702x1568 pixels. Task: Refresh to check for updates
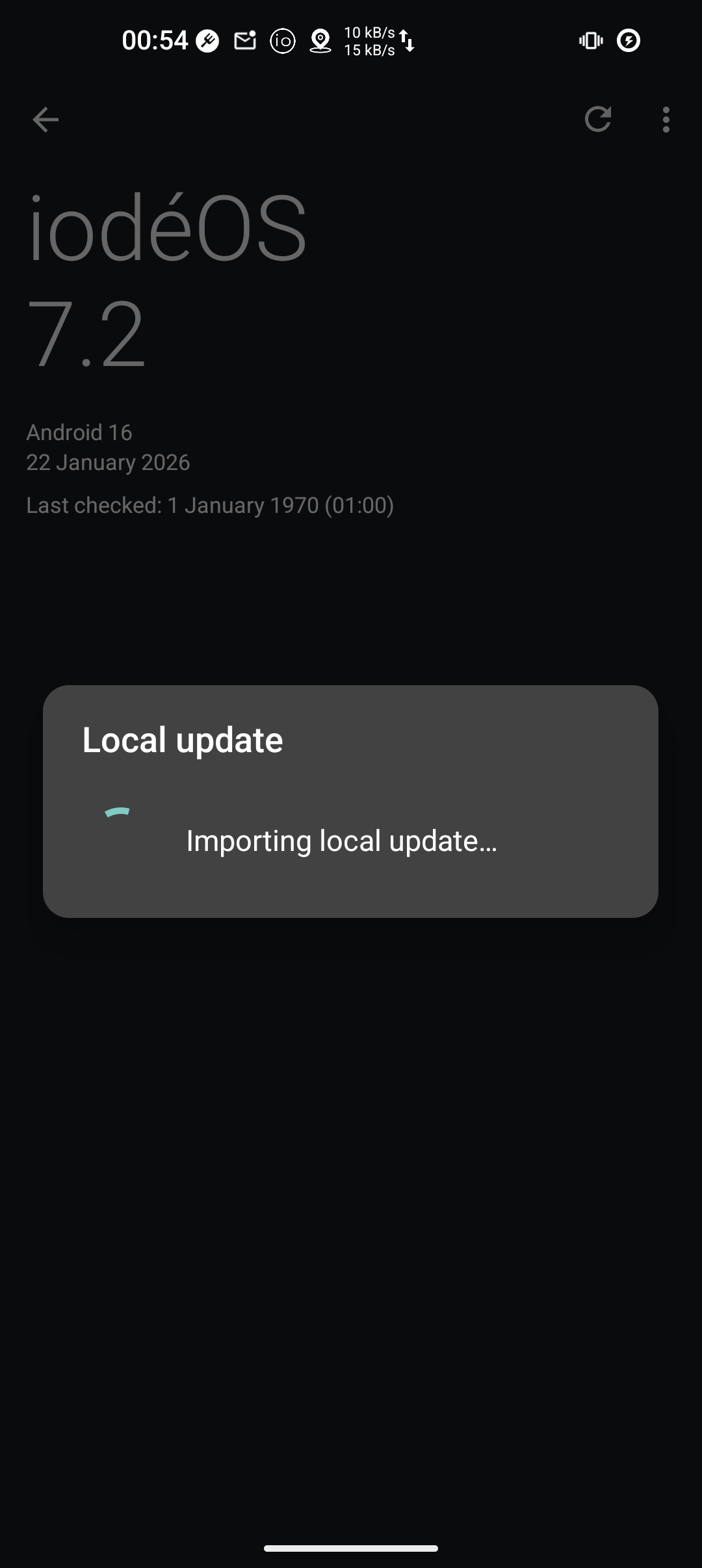(x=598, y=119)
